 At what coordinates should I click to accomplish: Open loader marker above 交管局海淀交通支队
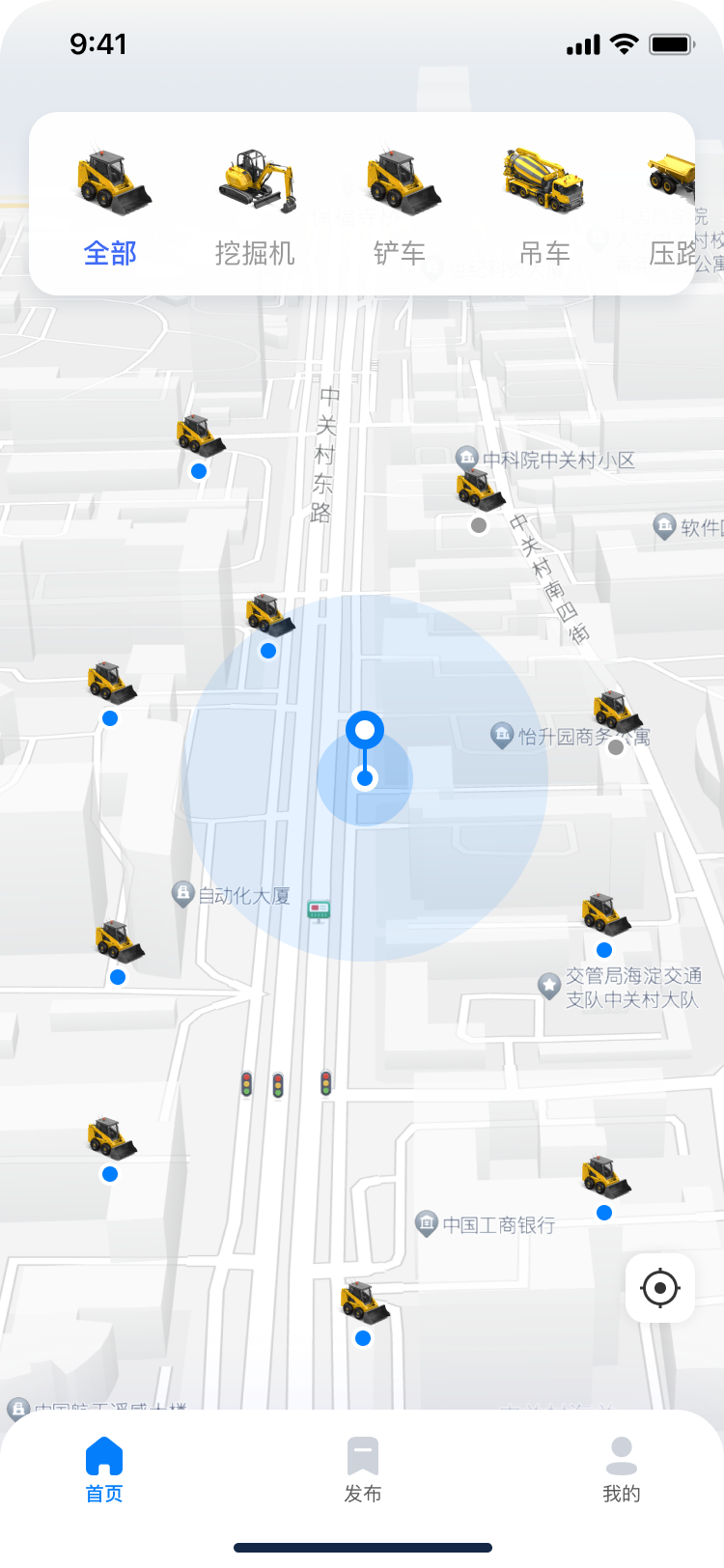605,913
